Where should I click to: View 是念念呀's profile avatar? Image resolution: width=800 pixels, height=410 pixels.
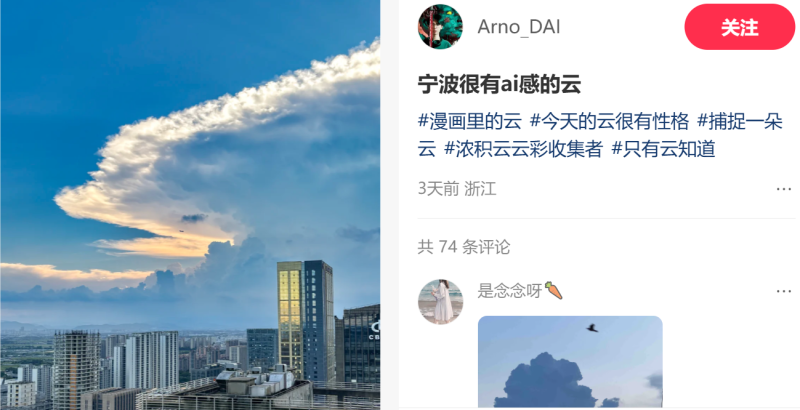pos(440,302)
